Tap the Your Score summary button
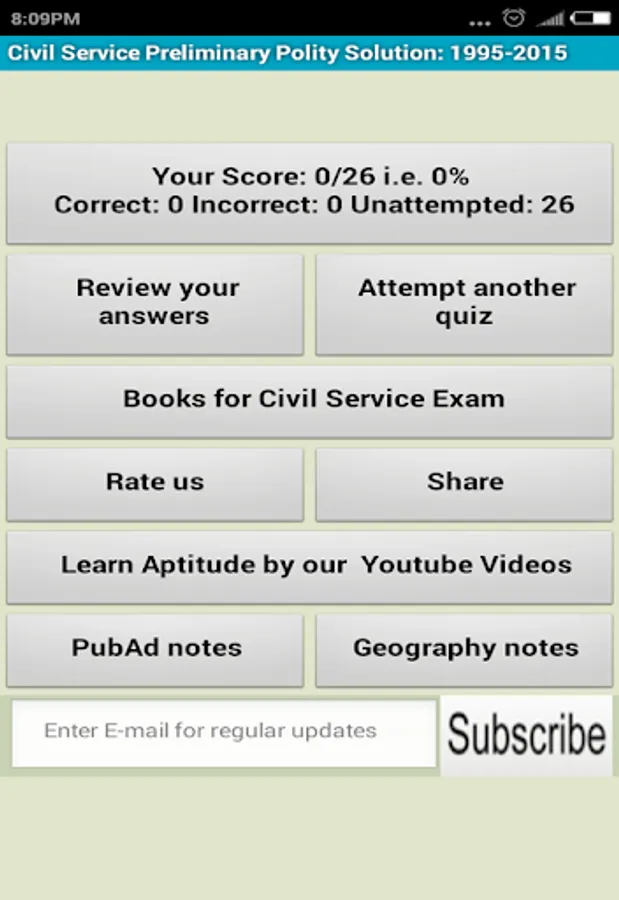 [309, 192]
